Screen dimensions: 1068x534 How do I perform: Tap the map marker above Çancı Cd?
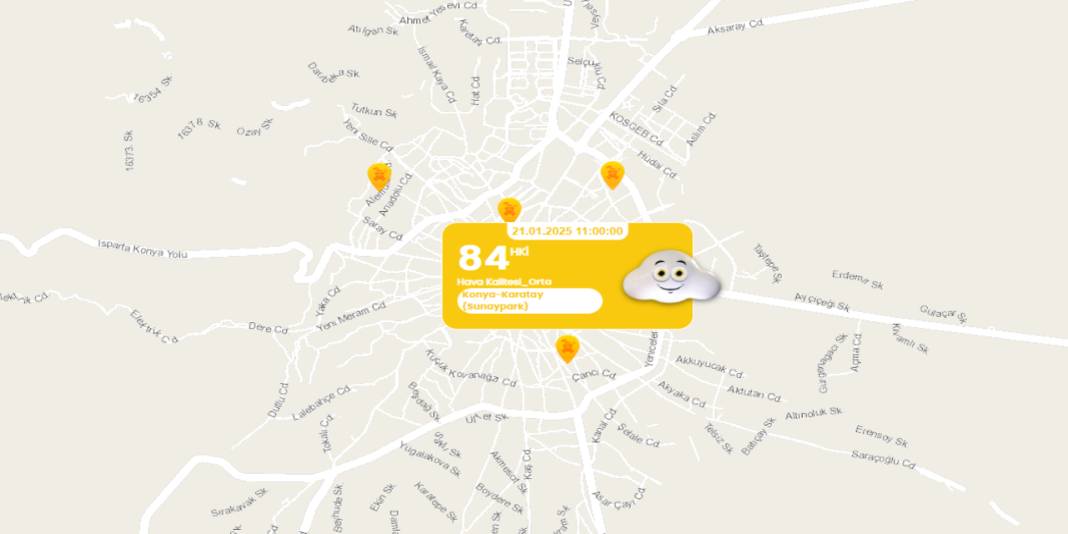tap(568, 347)
